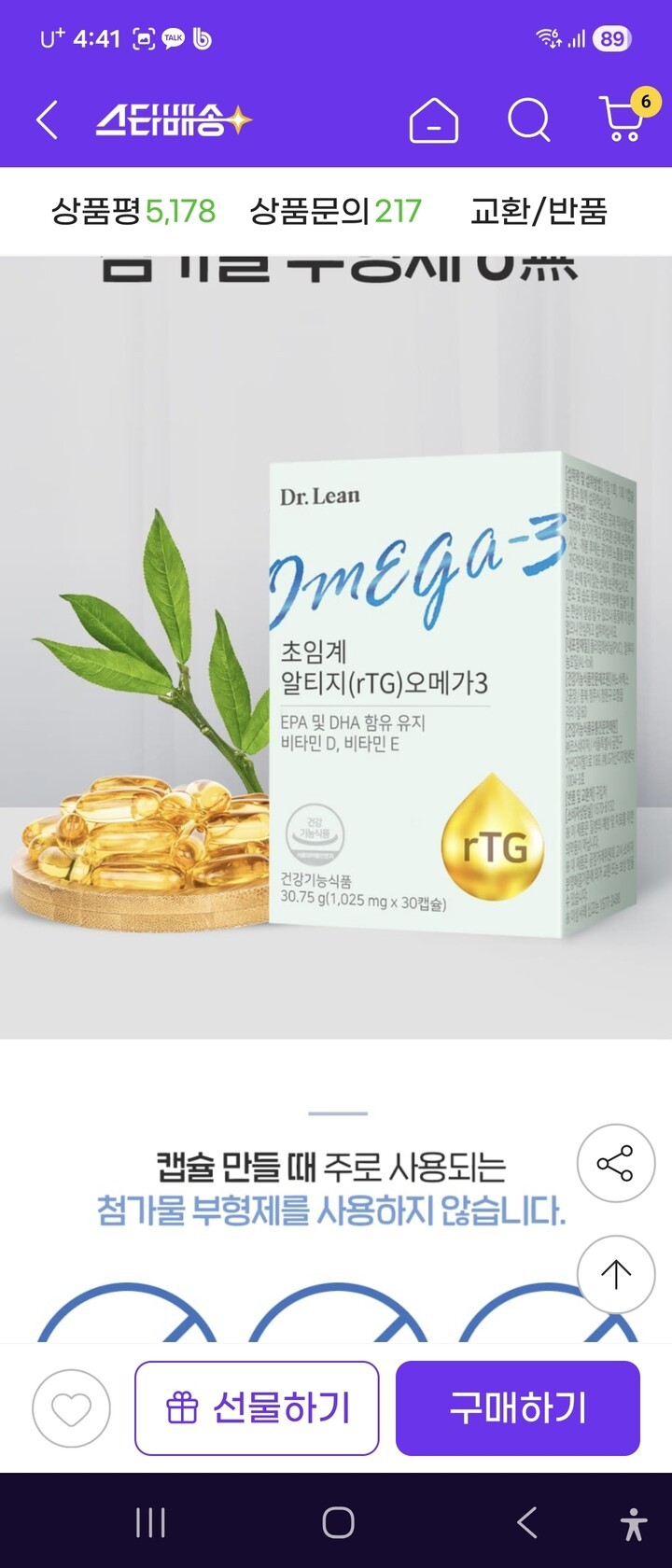672x1568 pixels.
Task: Switch to the 상품문의 inquiries tab
Action: [x=335, y=211]
